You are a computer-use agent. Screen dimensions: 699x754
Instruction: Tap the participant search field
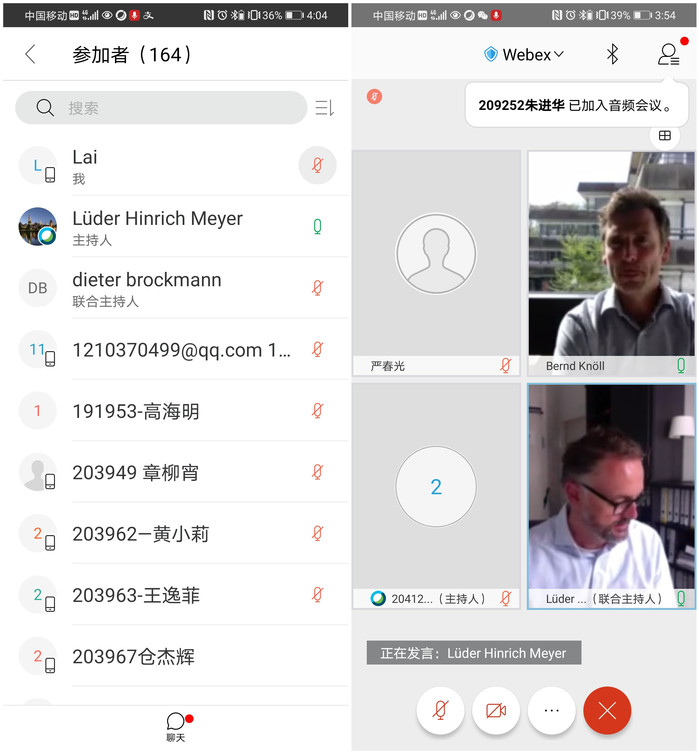click(x=160, y=108)
